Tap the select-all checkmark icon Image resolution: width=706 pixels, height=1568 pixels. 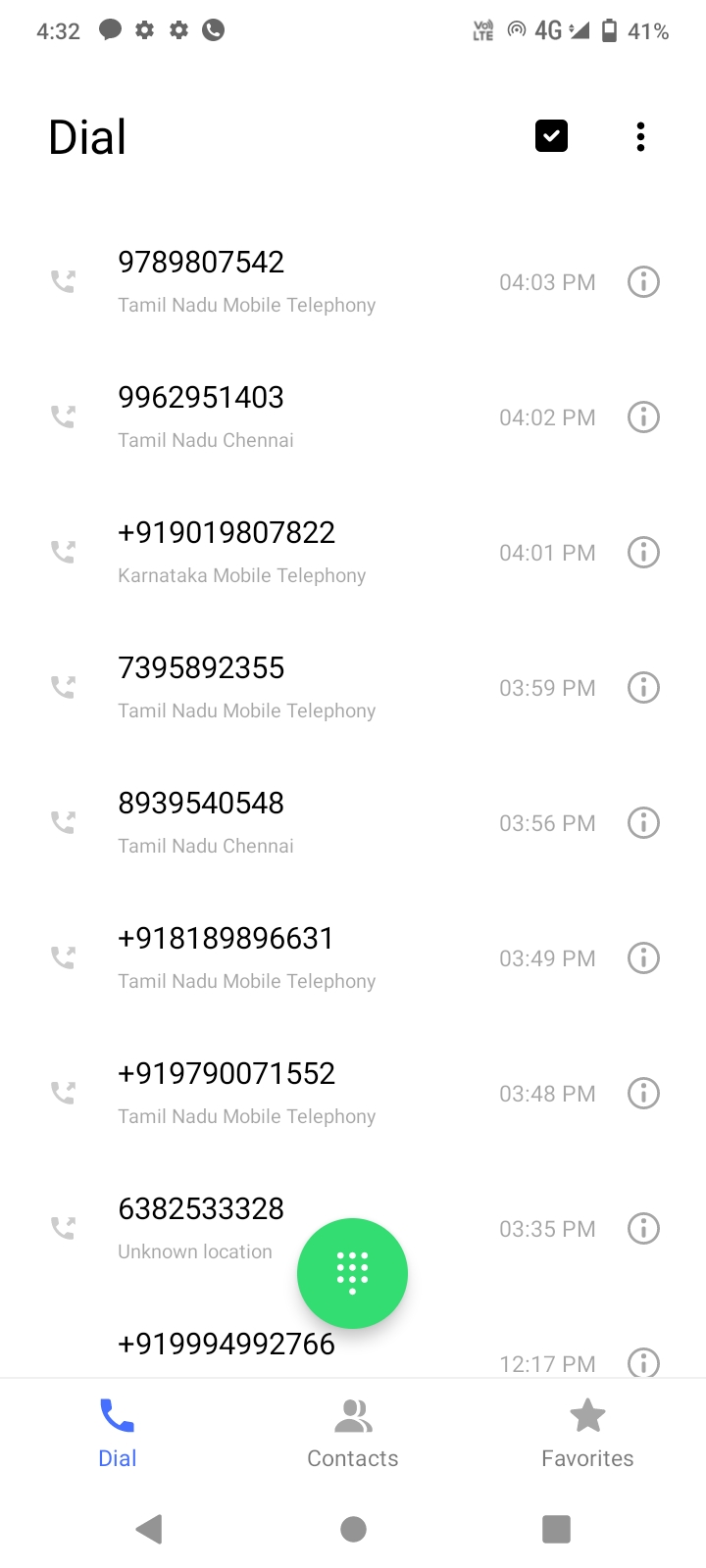pyautogui.click(x=551, y=136)
